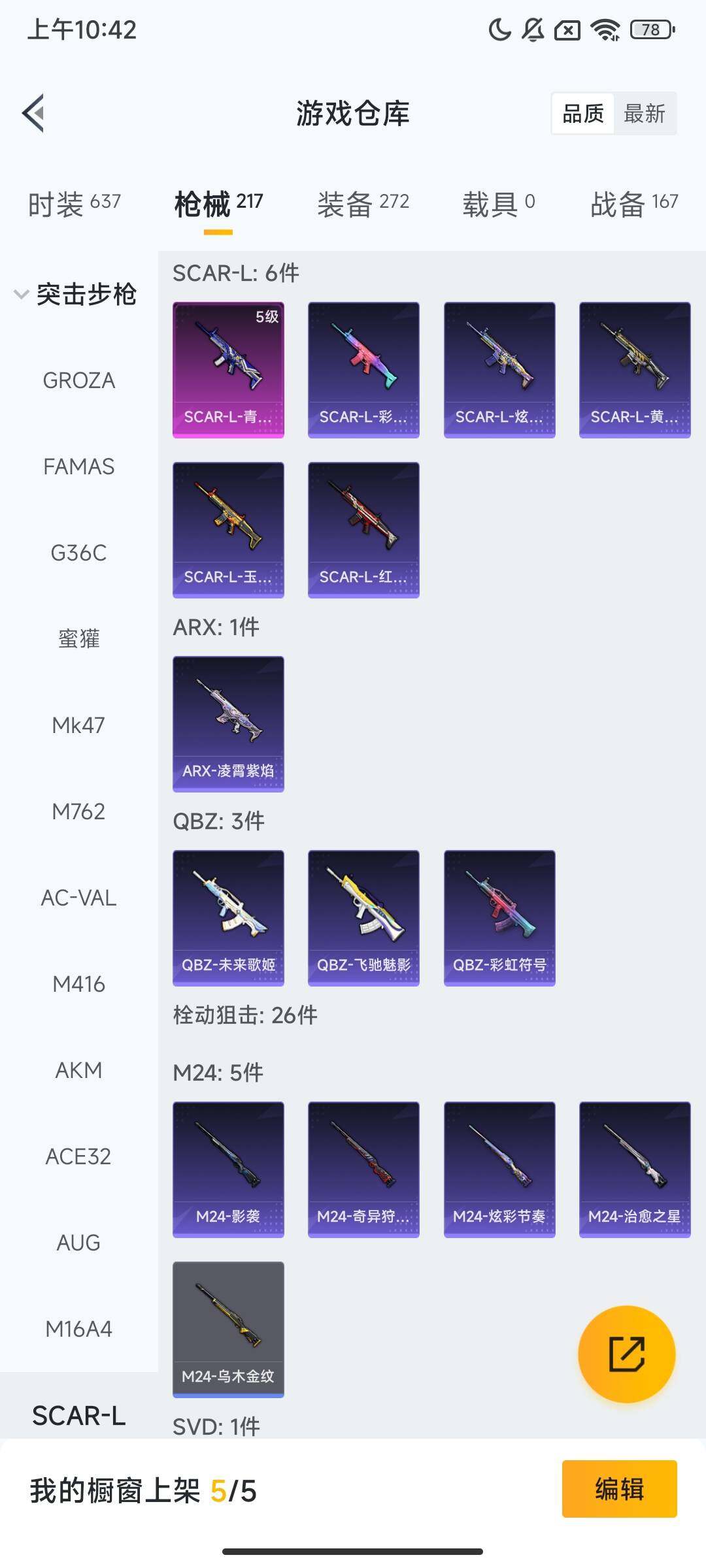Select GROZA in the weapon list

pyautogui.click(x=78, y=380)
